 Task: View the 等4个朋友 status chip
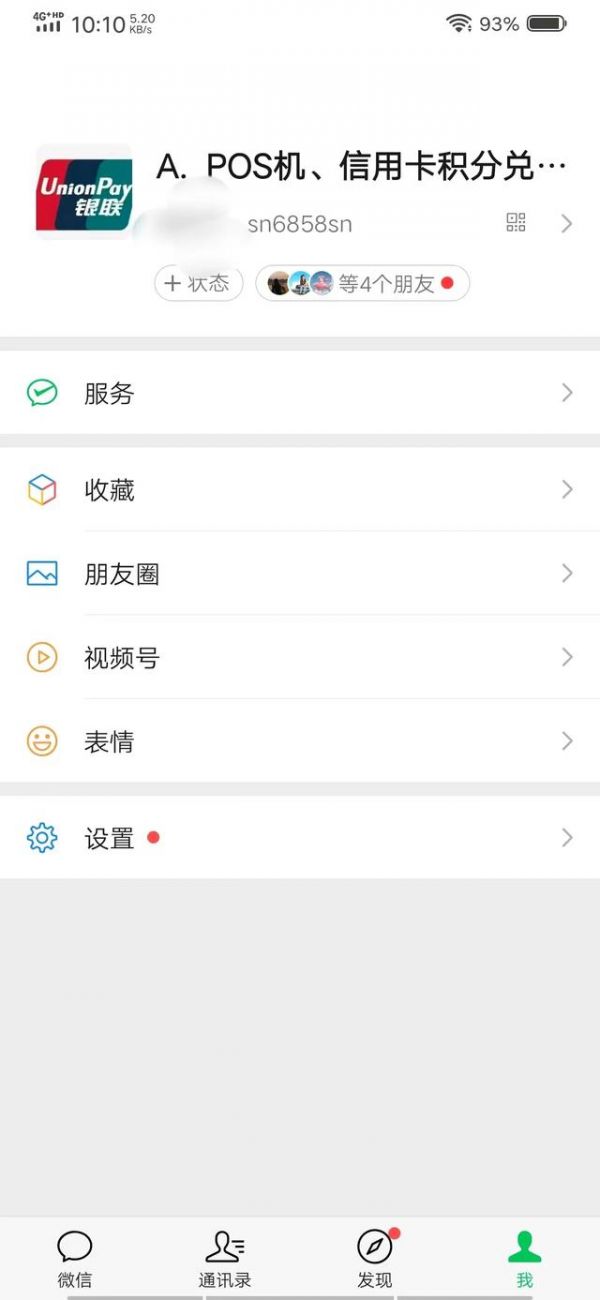(x=362, y=284)
